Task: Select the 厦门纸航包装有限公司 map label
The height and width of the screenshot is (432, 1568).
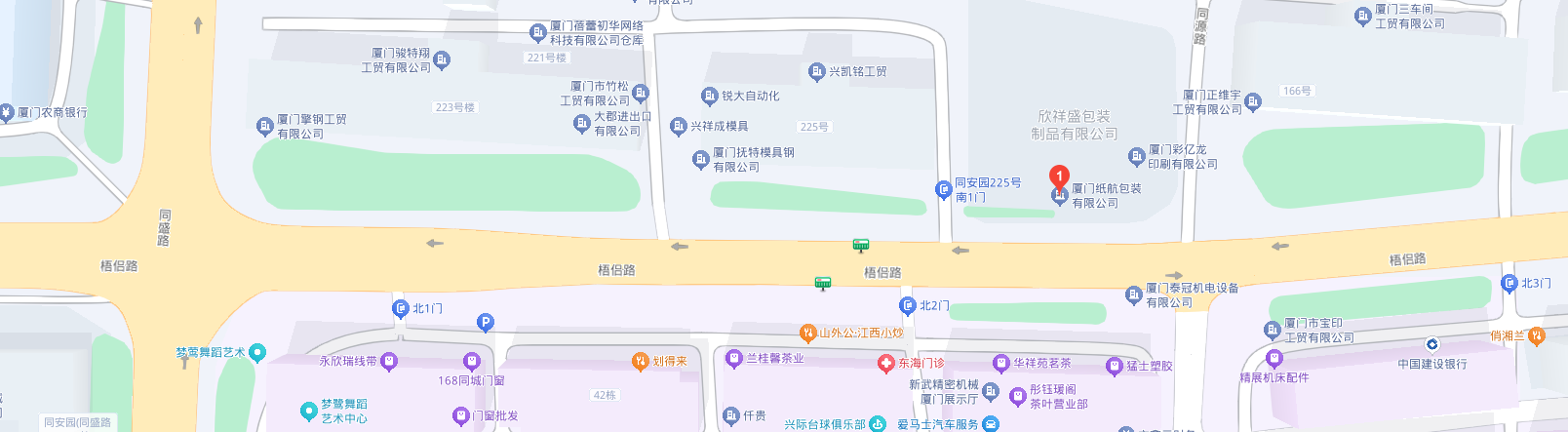Action: (1106, 195)
